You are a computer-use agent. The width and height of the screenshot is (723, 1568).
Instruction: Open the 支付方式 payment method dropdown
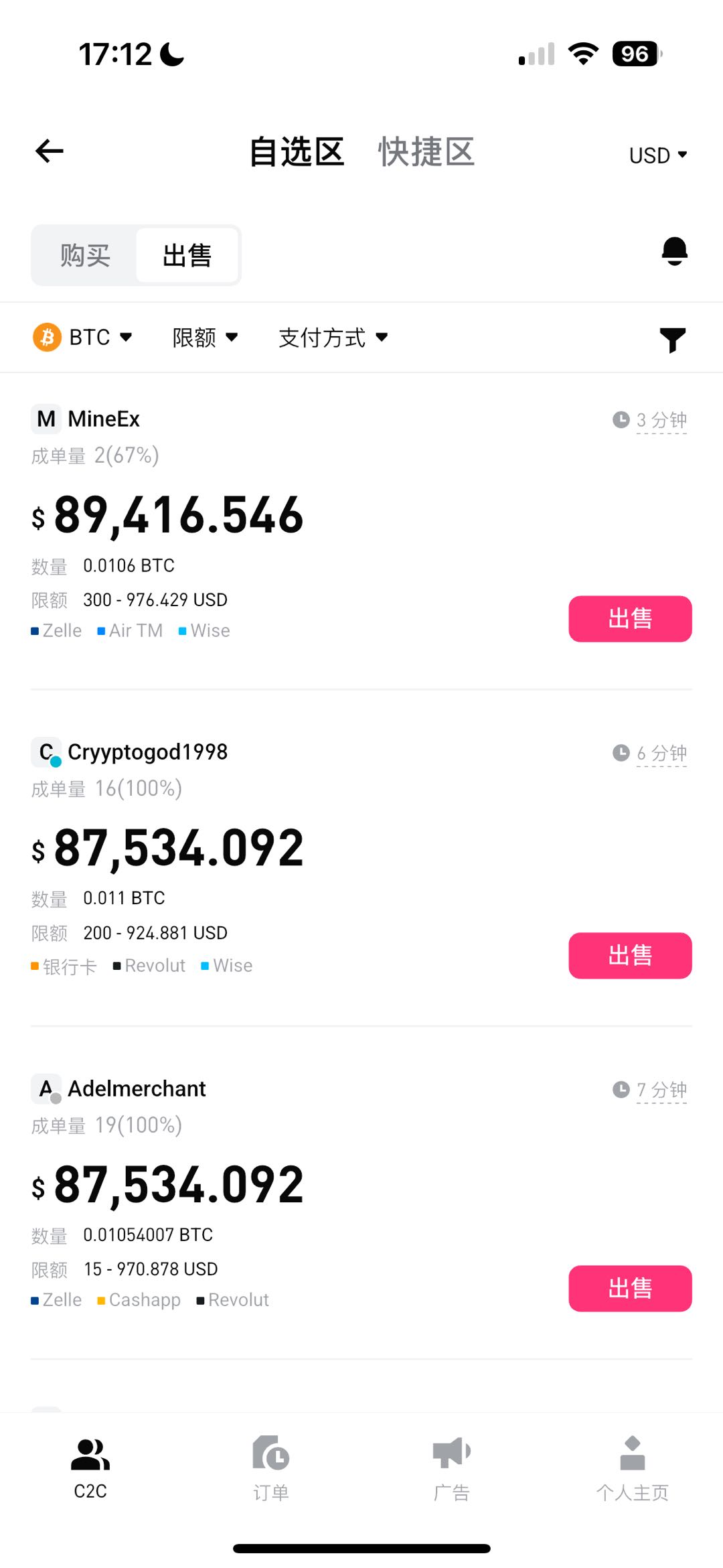(x=332, y=338)
